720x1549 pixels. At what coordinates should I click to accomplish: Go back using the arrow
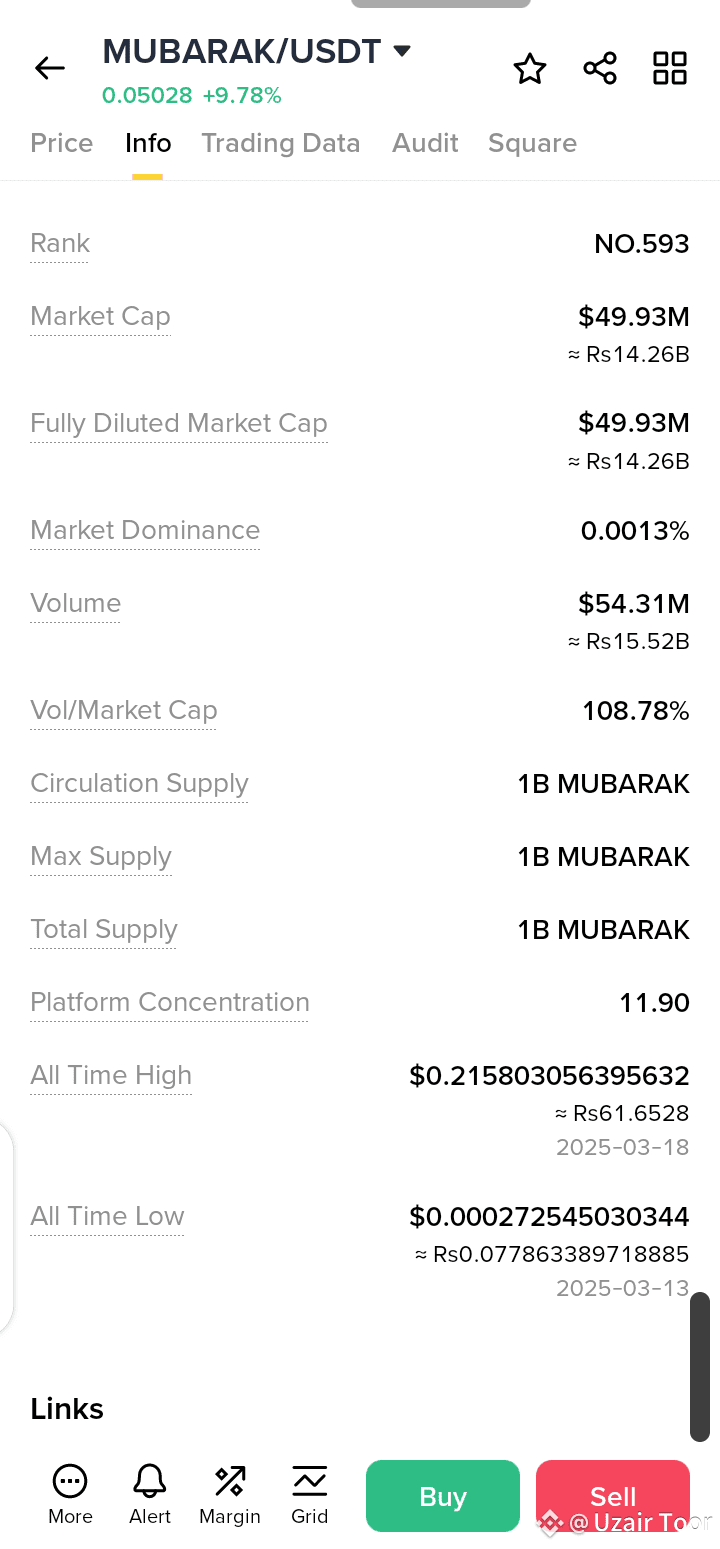coord(50,68)
